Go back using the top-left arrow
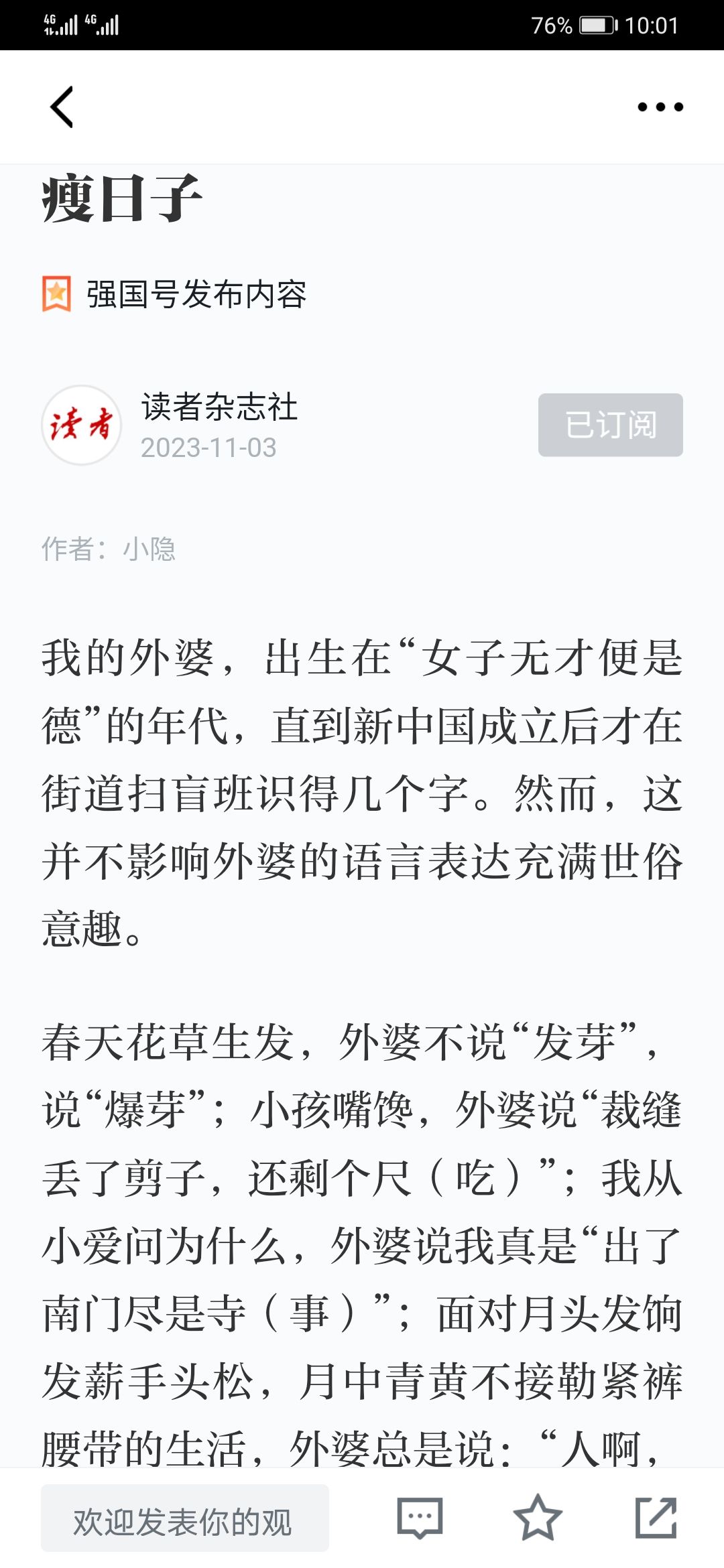Image resolution: width=724 pixels, height=1568 pixels. tap(62, 107)
